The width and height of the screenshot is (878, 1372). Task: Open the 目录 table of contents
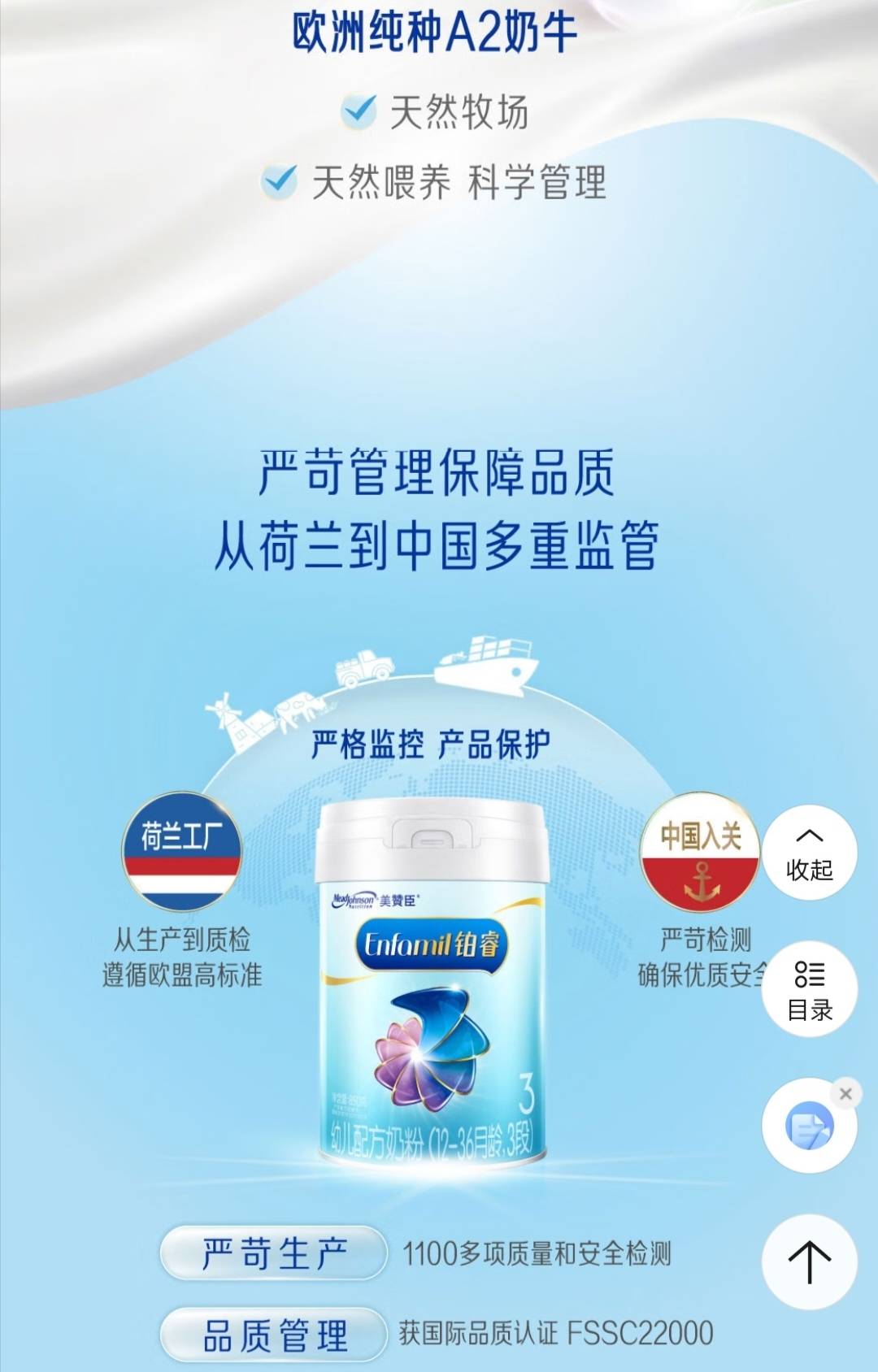809,990
